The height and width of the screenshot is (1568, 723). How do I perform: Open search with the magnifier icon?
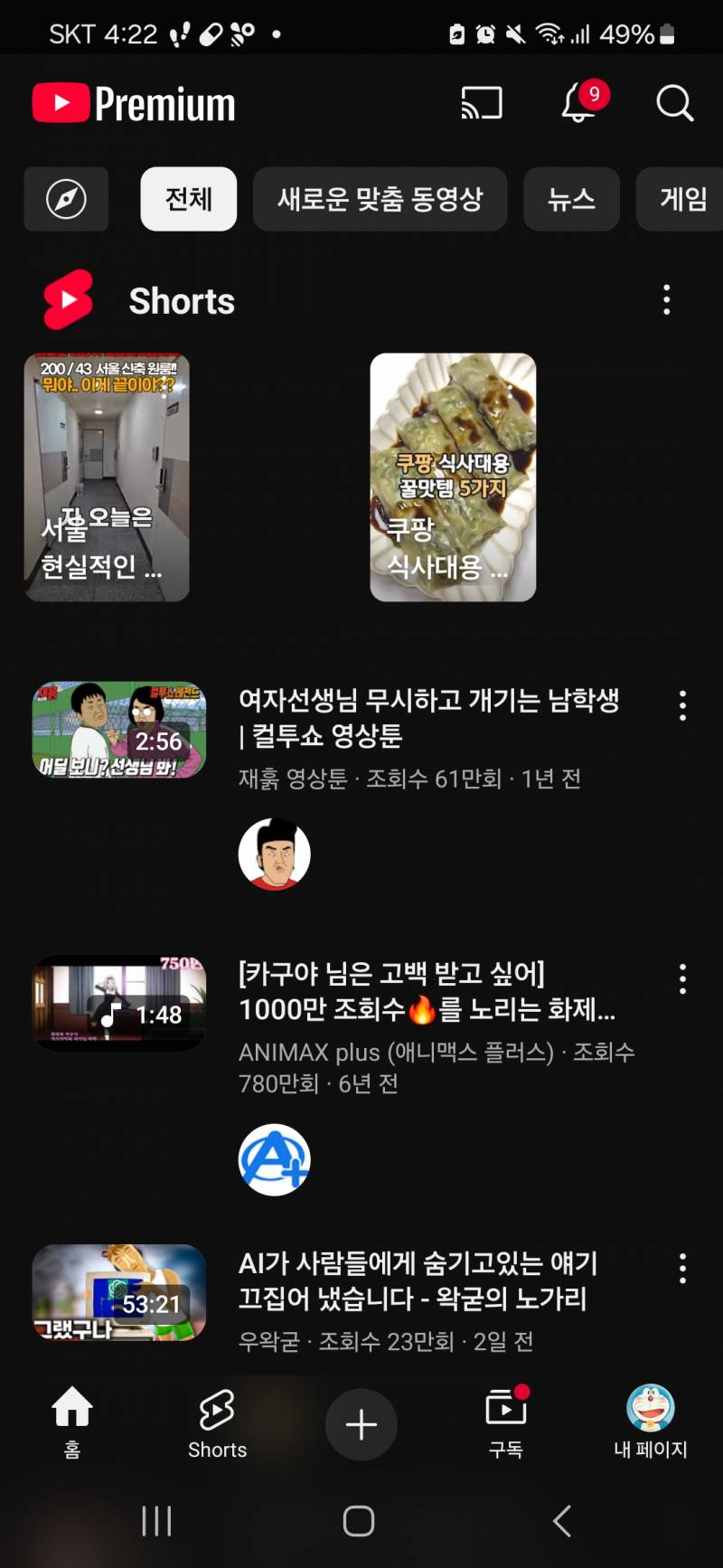[674, 102]
